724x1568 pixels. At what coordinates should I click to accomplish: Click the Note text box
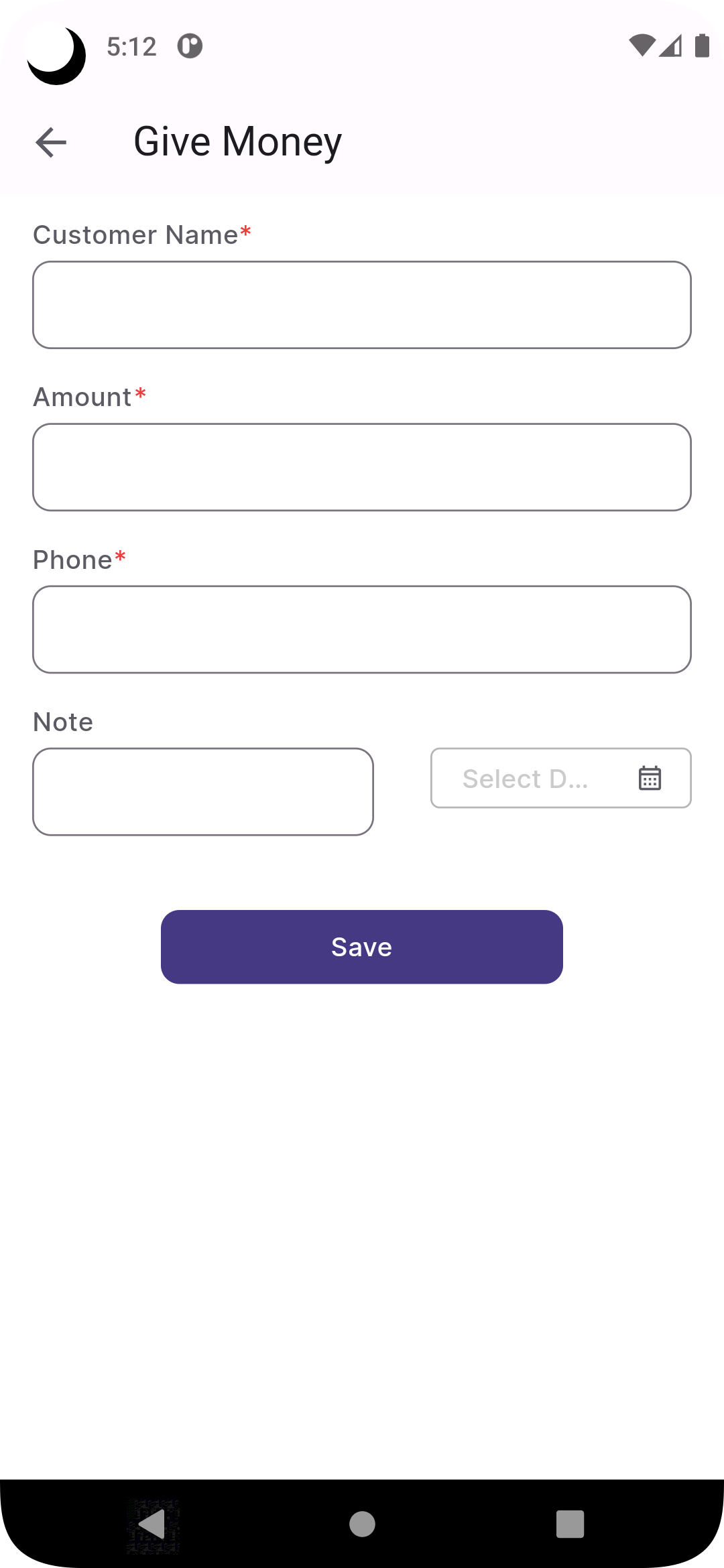coord(203,791)
